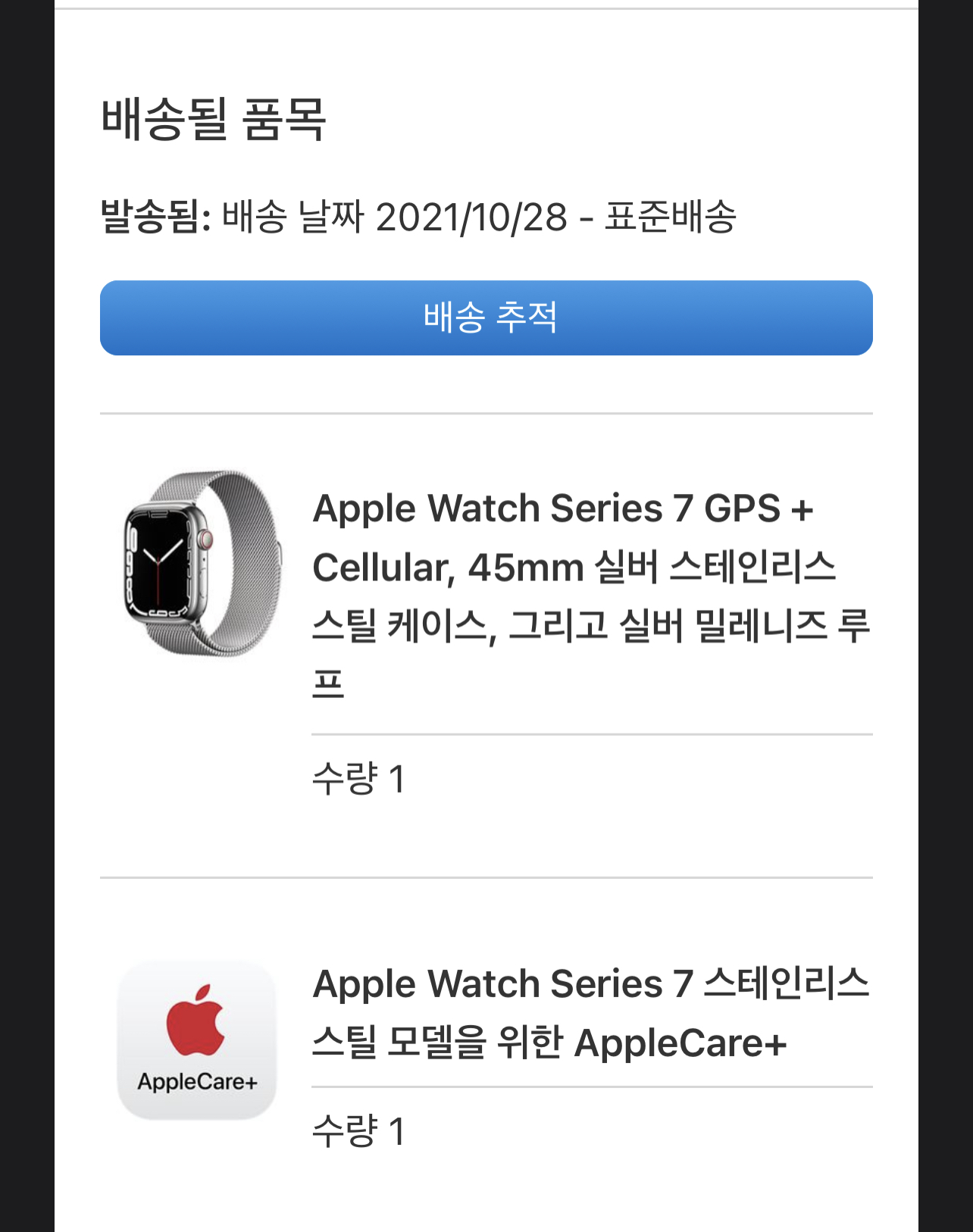This screenshot has height=1232, width=973.
Task: Tap the 배송 추적 button
Action: 486,317
